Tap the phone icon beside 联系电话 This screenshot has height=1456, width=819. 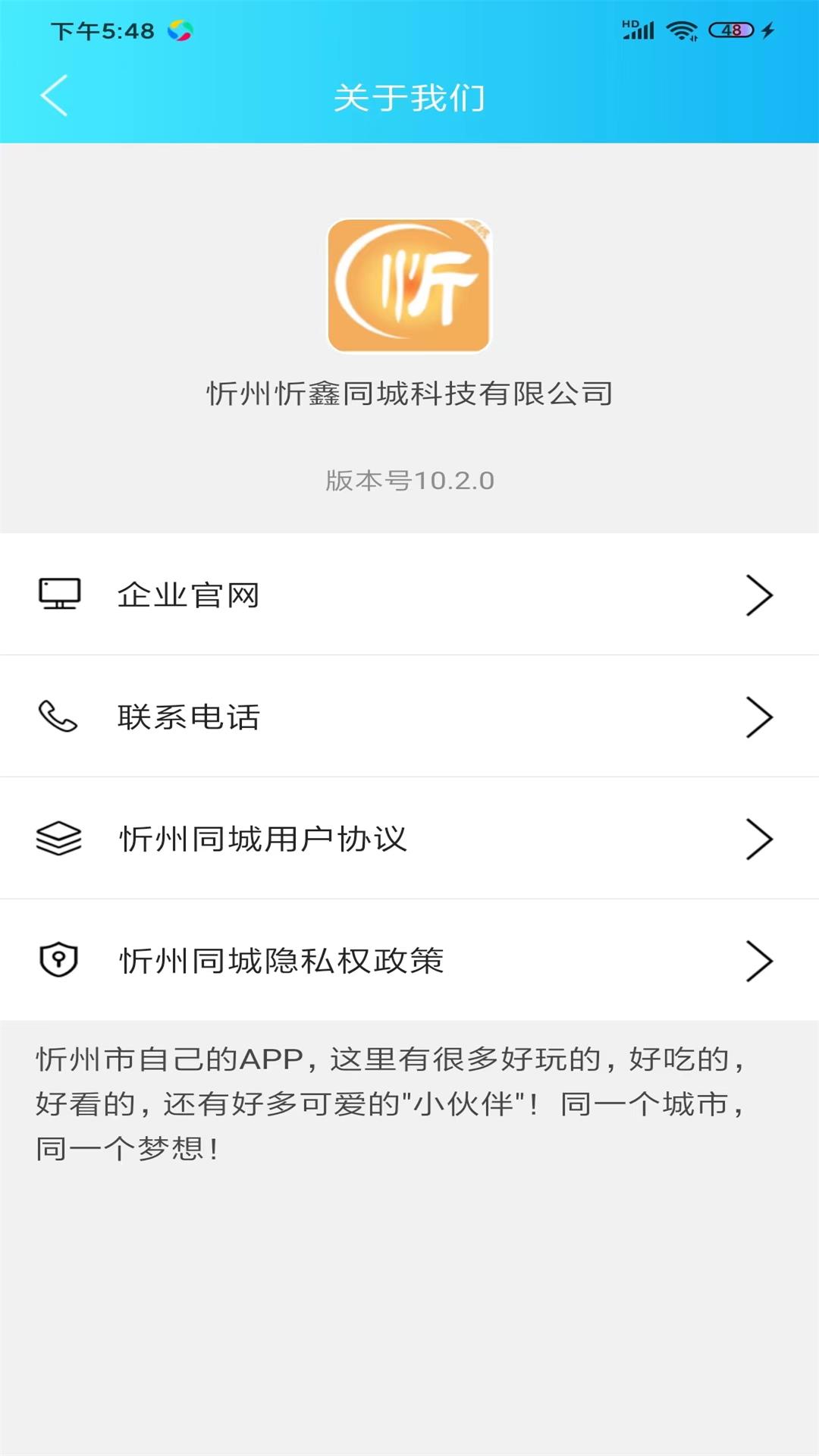tap(58, 717)
